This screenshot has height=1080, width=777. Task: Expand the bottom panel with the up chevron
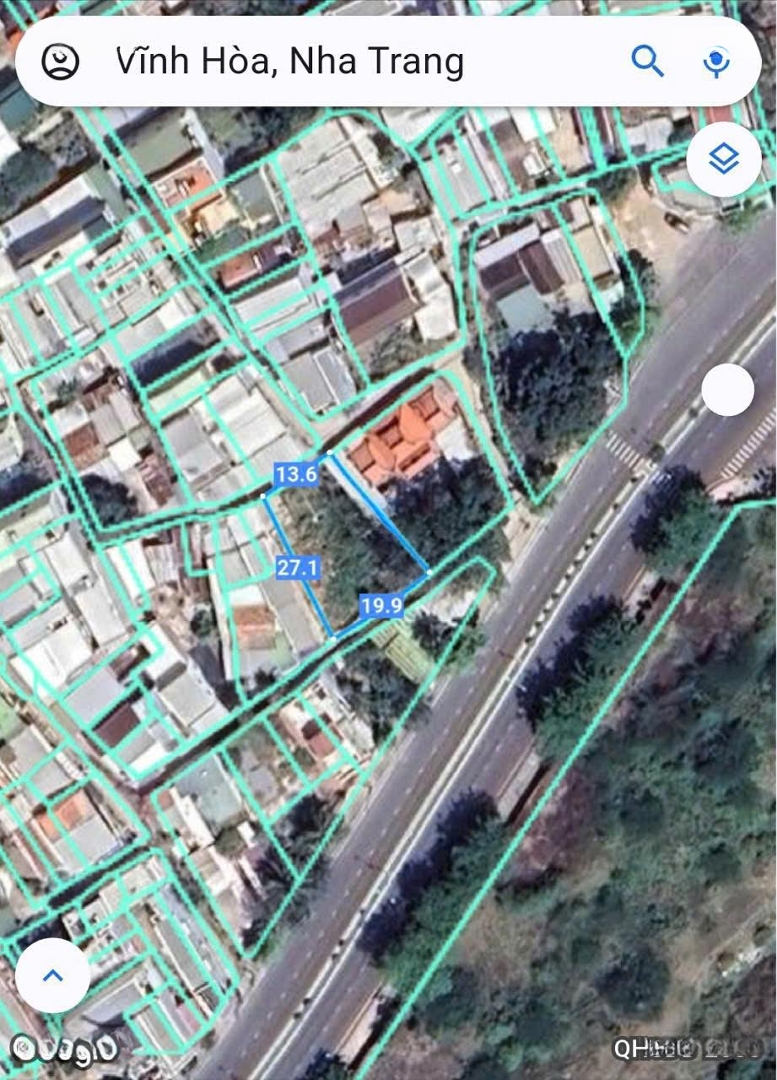pyautogui.click(x=53, y=975)
